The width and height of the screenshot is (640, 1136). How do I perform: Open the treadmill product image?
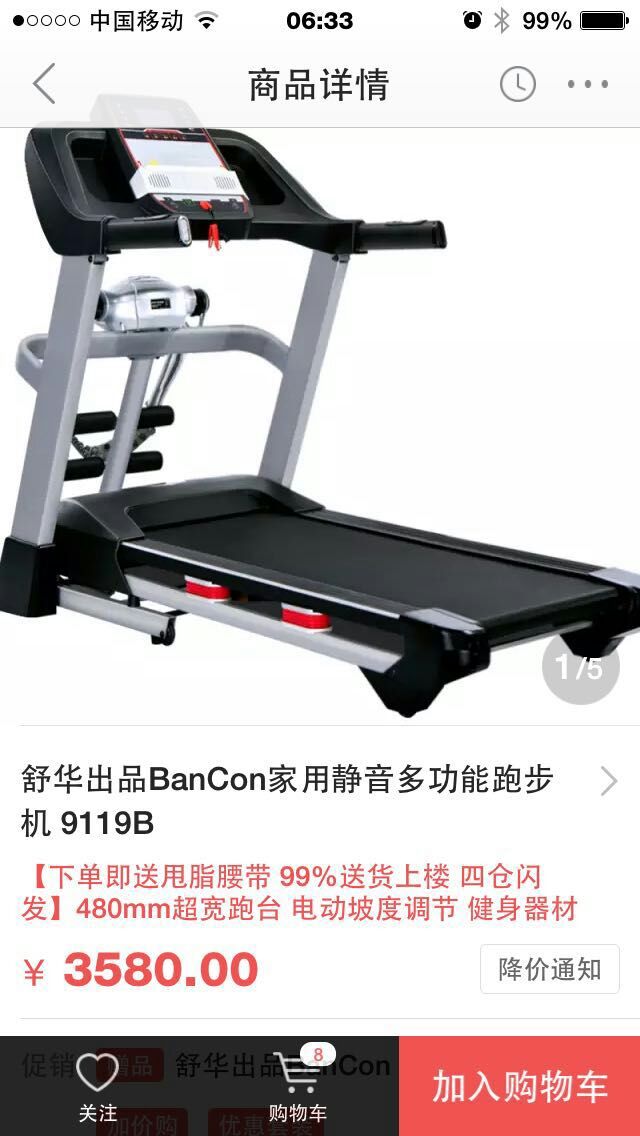tap(320, 420)
